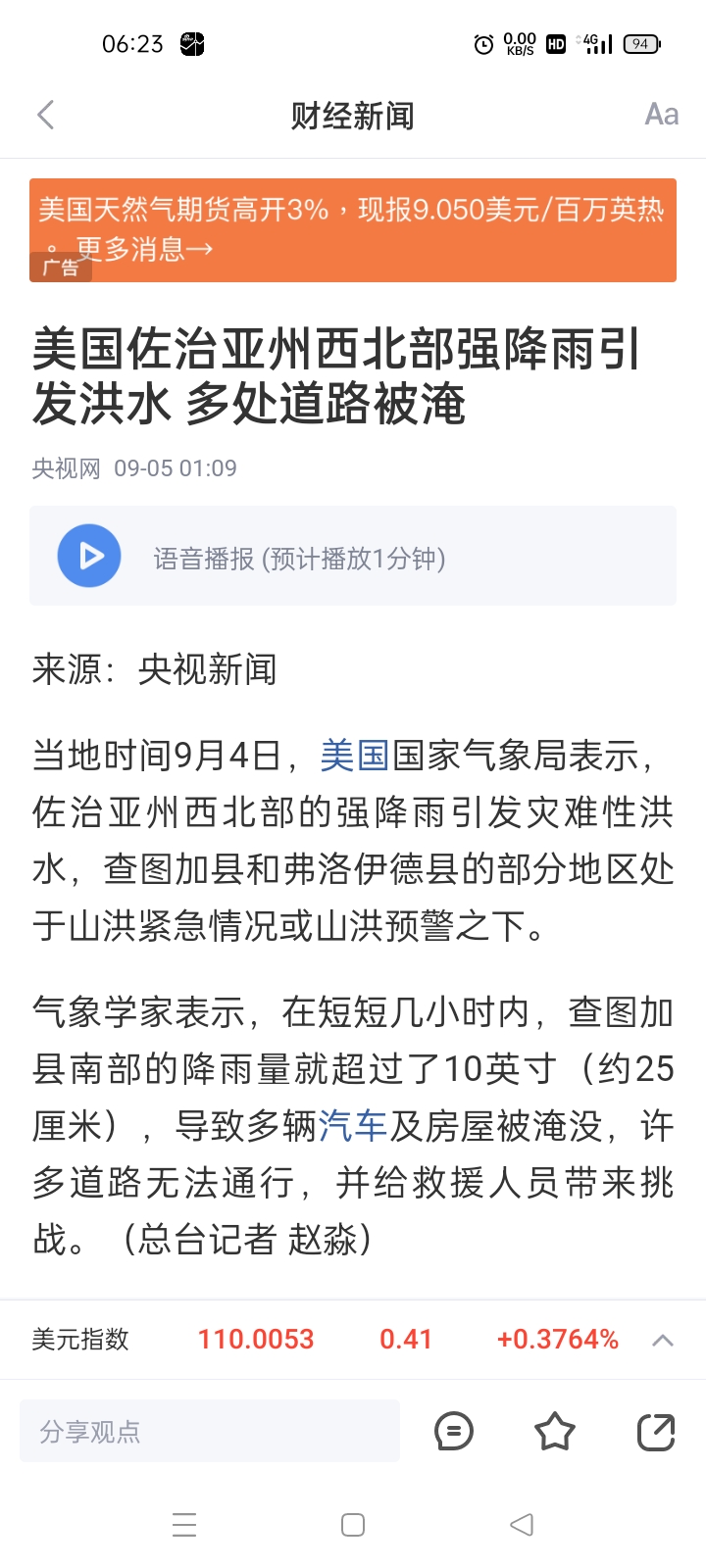Open the 美国 link in the article

click(355, 756)
